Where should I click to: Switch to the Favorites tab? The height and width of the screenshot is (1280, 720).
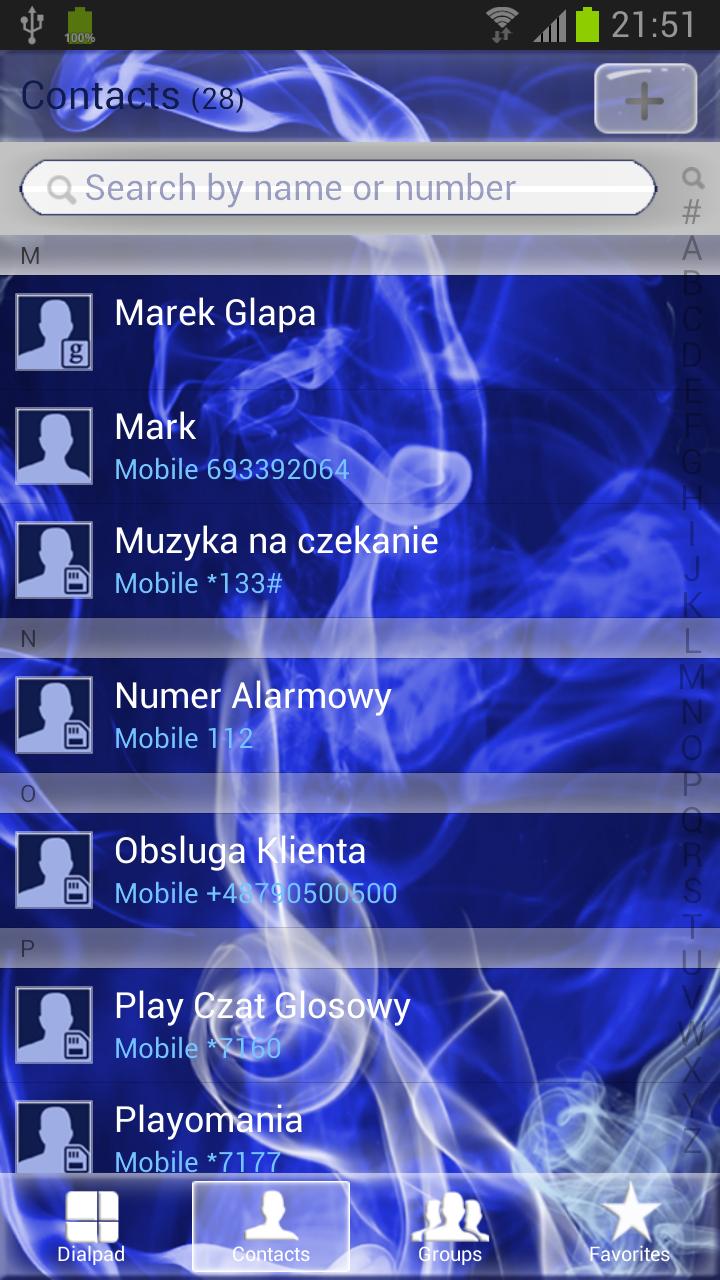[629, 1228]
